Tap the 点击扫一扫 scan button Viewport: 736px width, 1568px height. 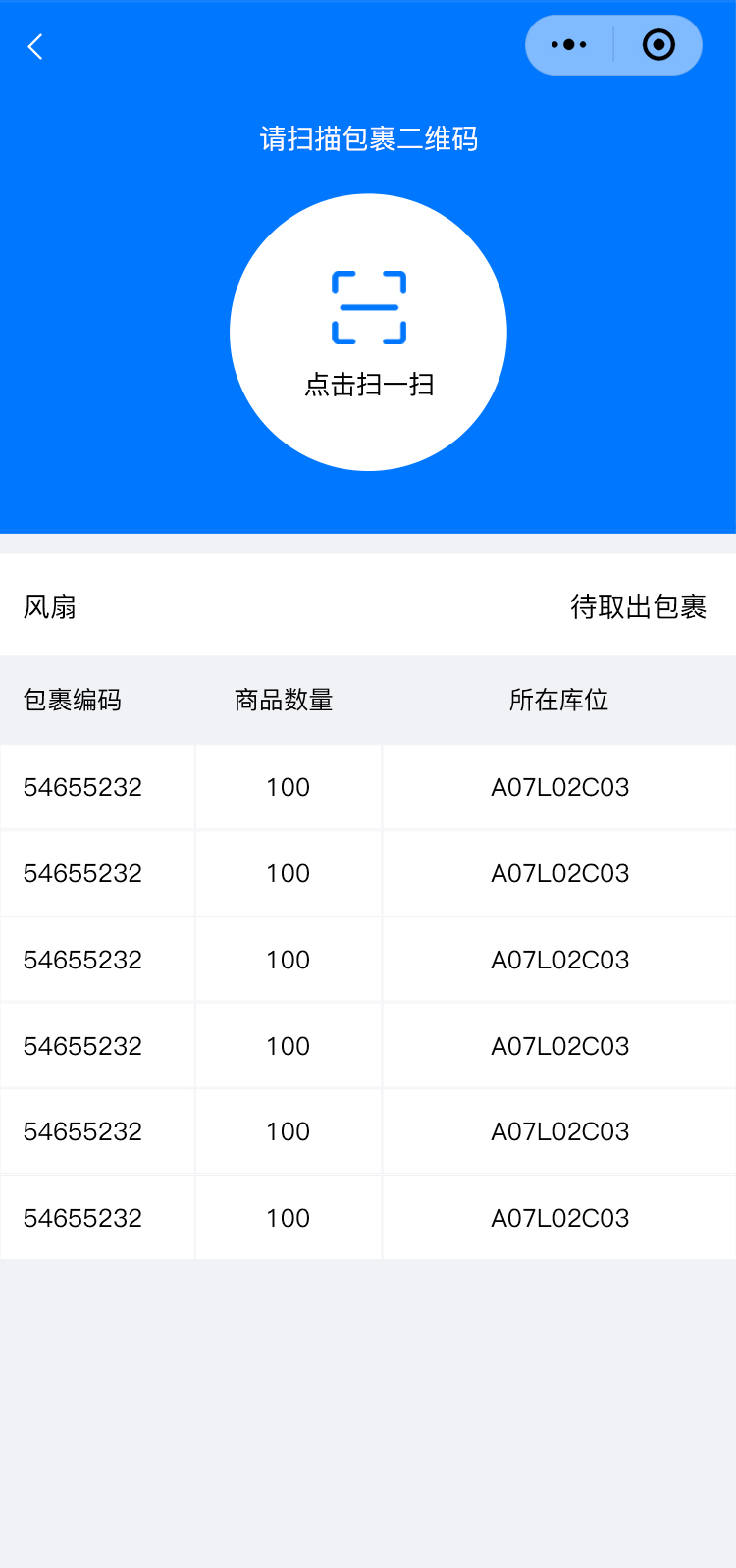pyautogui.click(x=368, y=333)
